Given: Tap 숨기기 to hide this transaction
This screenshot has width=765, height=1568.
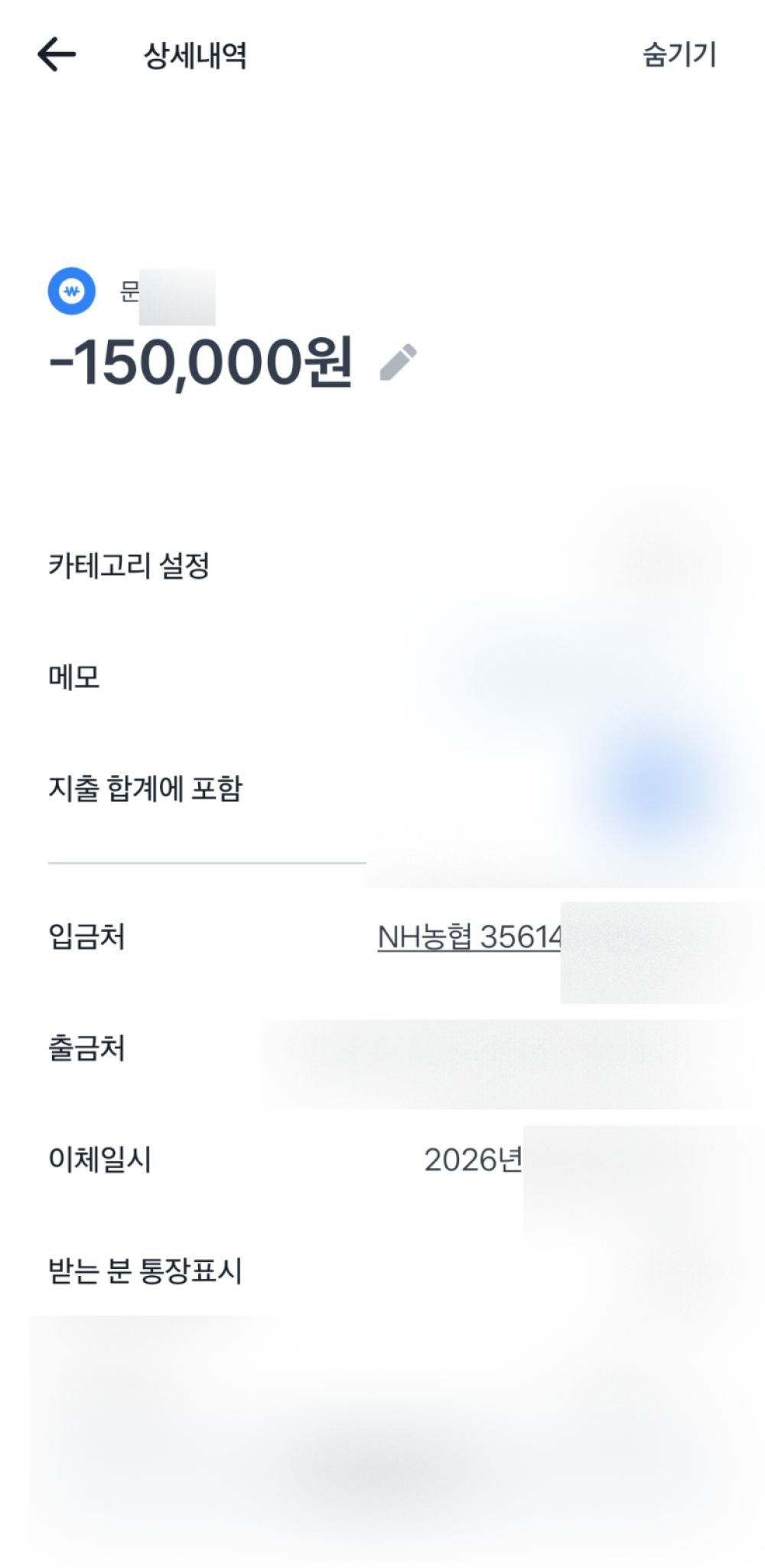Looking at the screenshot, I should tap(679, 55).
